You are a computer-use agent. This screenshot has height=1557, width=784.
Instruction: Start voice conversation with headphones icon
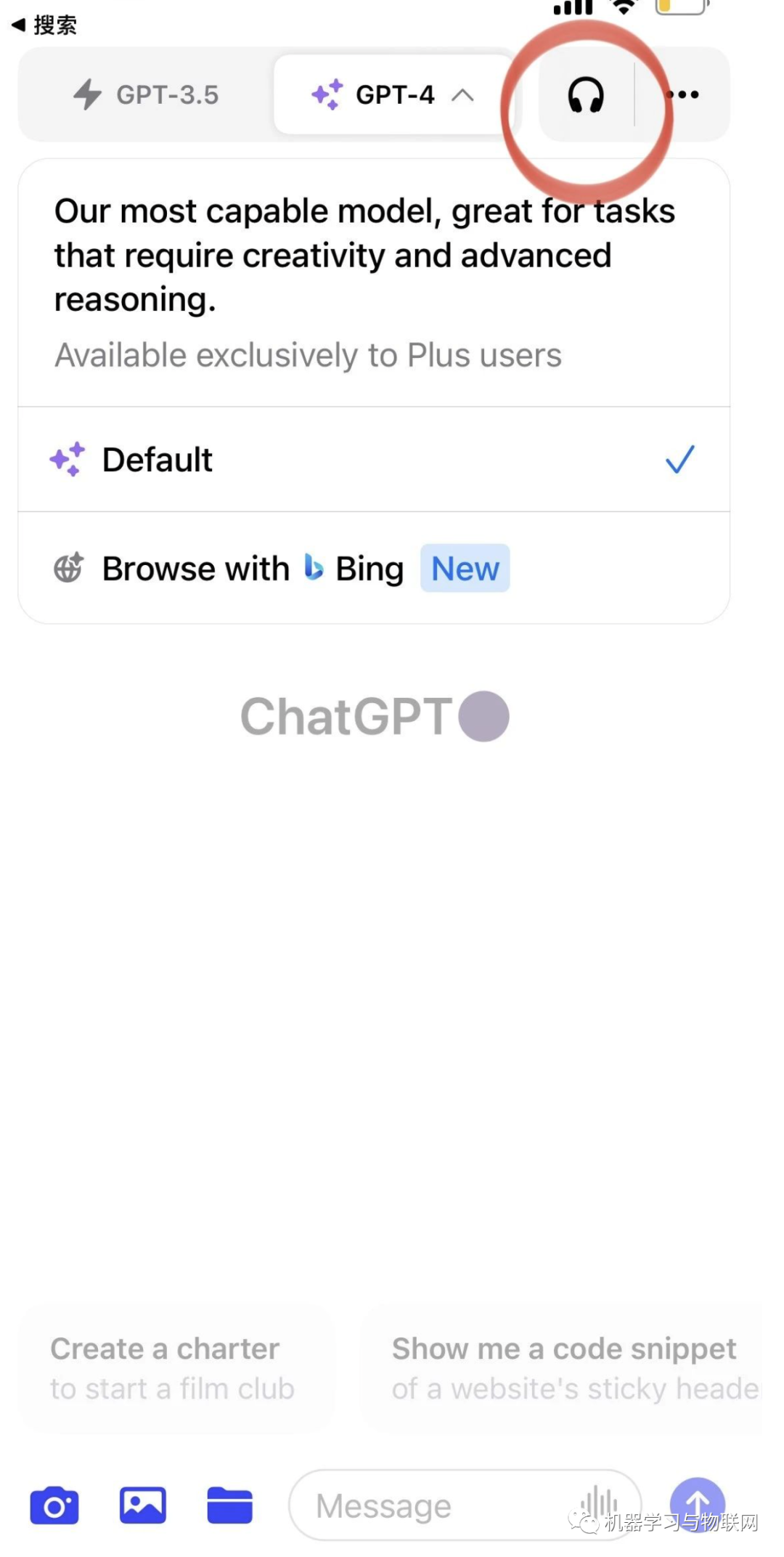point(585,95)
